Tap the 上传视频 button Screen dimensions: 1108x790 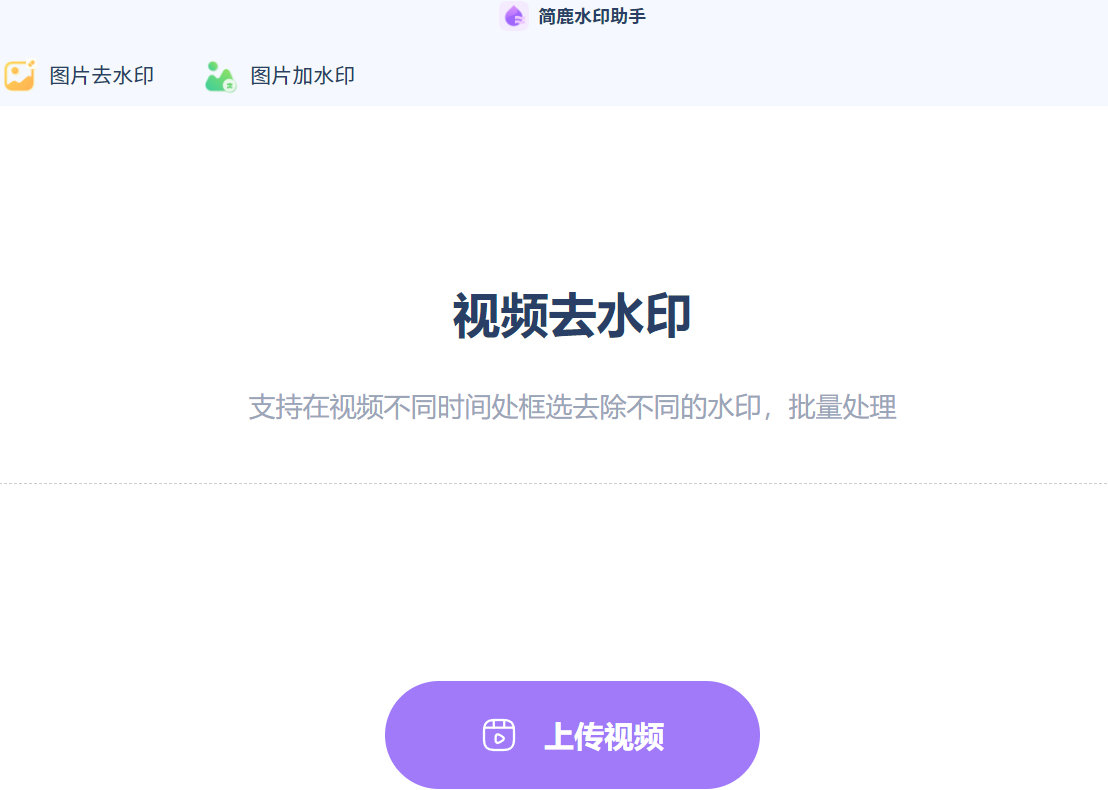(572, 735)
